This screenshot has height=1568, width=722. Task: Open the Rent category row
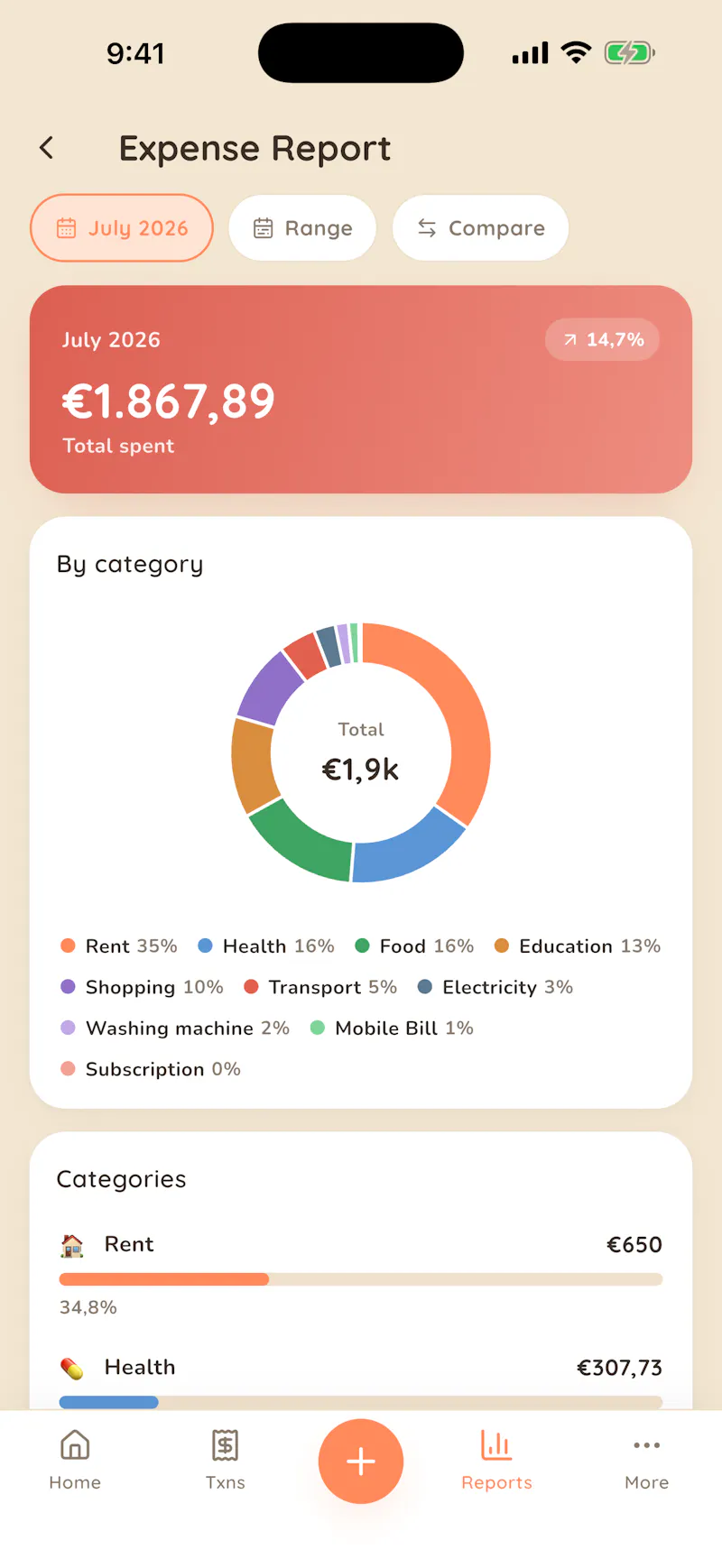361,1274
